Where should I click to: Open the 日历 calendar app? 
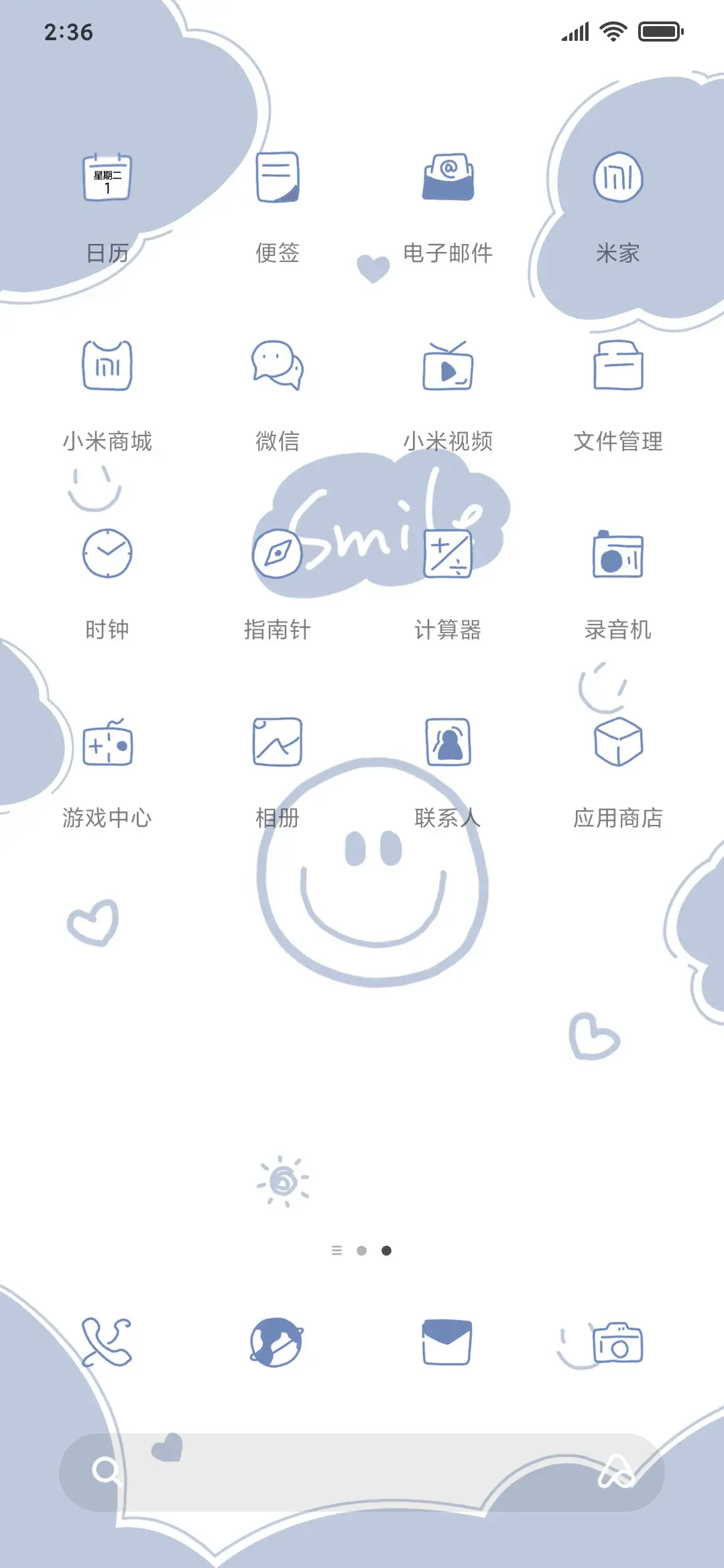pyautogui.click(x=107, y=178)
